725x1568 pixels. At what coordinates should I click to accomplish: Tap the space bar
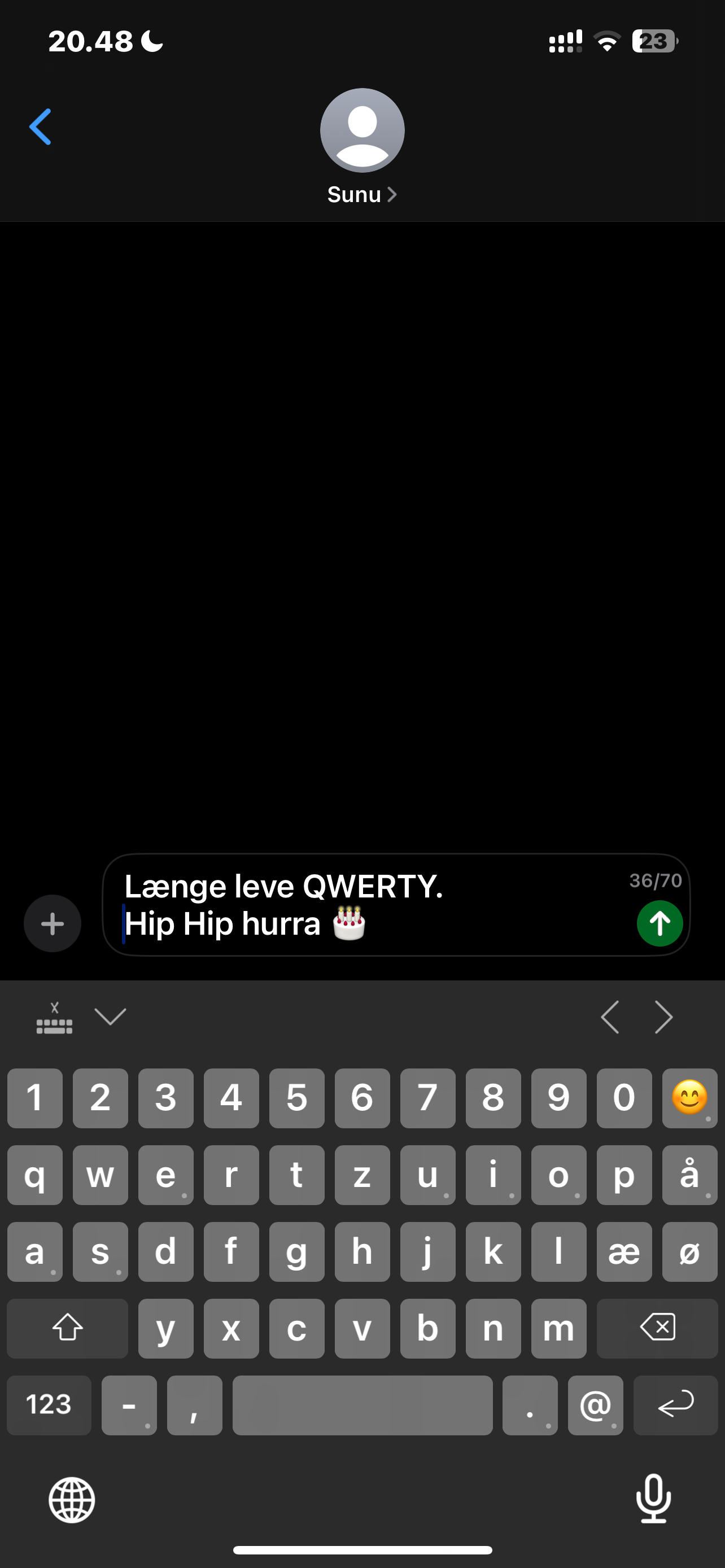pos(362,1404)
